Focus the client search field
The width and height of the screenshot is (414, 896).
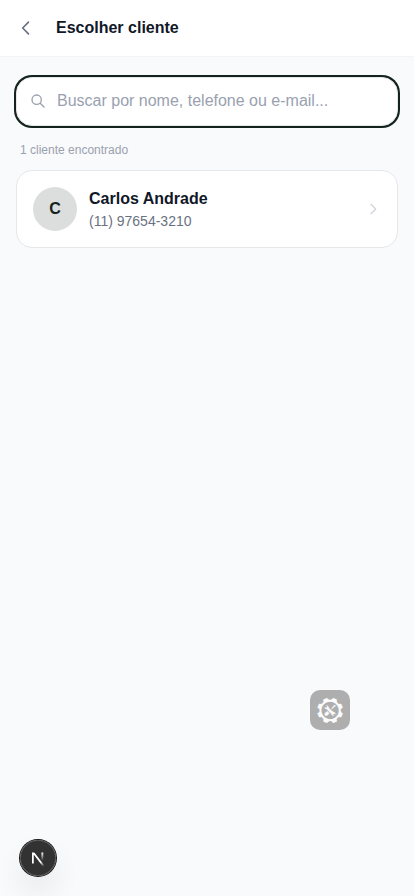coord(207,101)
